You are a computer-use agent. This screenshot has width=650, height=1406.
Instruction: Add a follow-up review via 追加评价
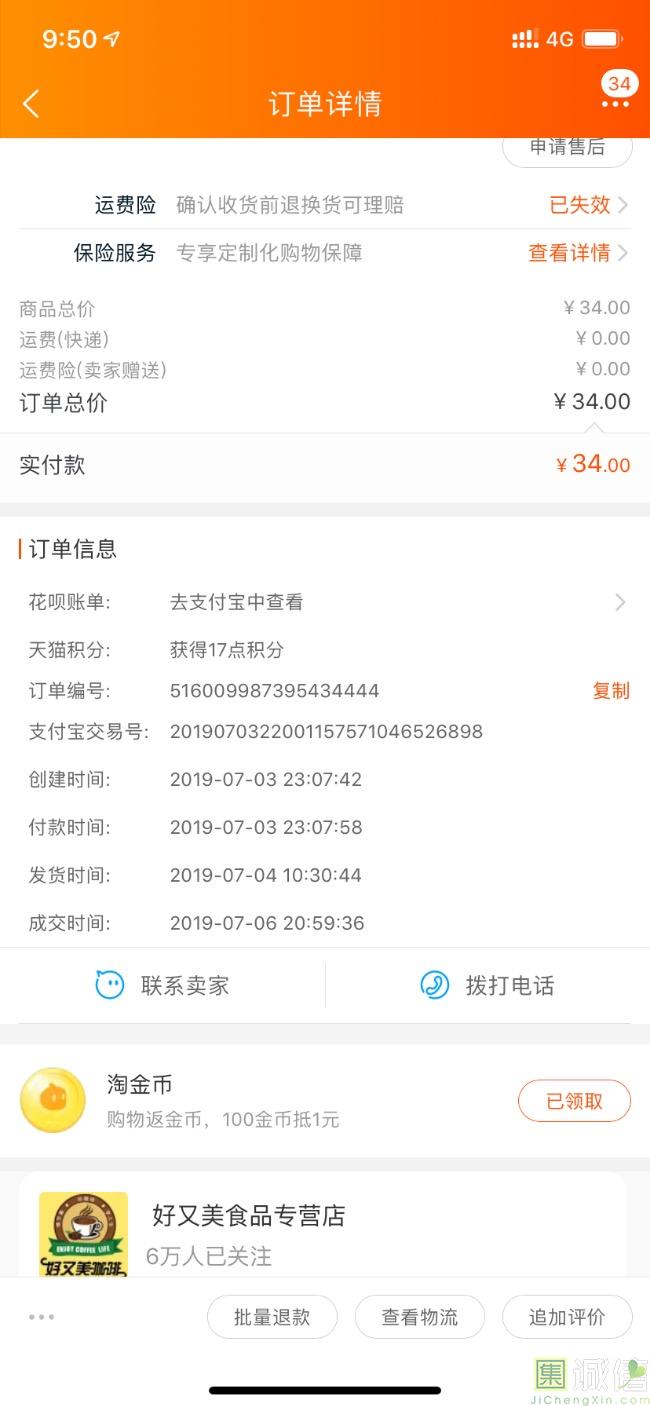[x=567, y=1317]
